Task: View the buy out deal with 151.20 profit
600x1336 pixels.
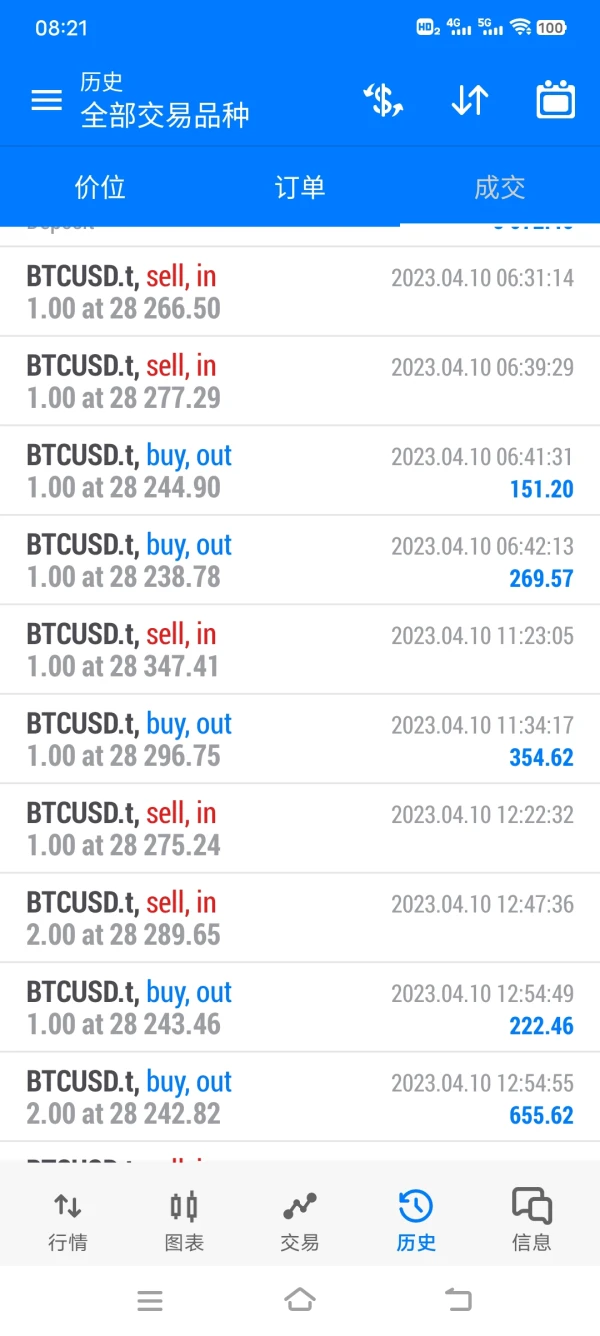Action: [x=300, y=471]
